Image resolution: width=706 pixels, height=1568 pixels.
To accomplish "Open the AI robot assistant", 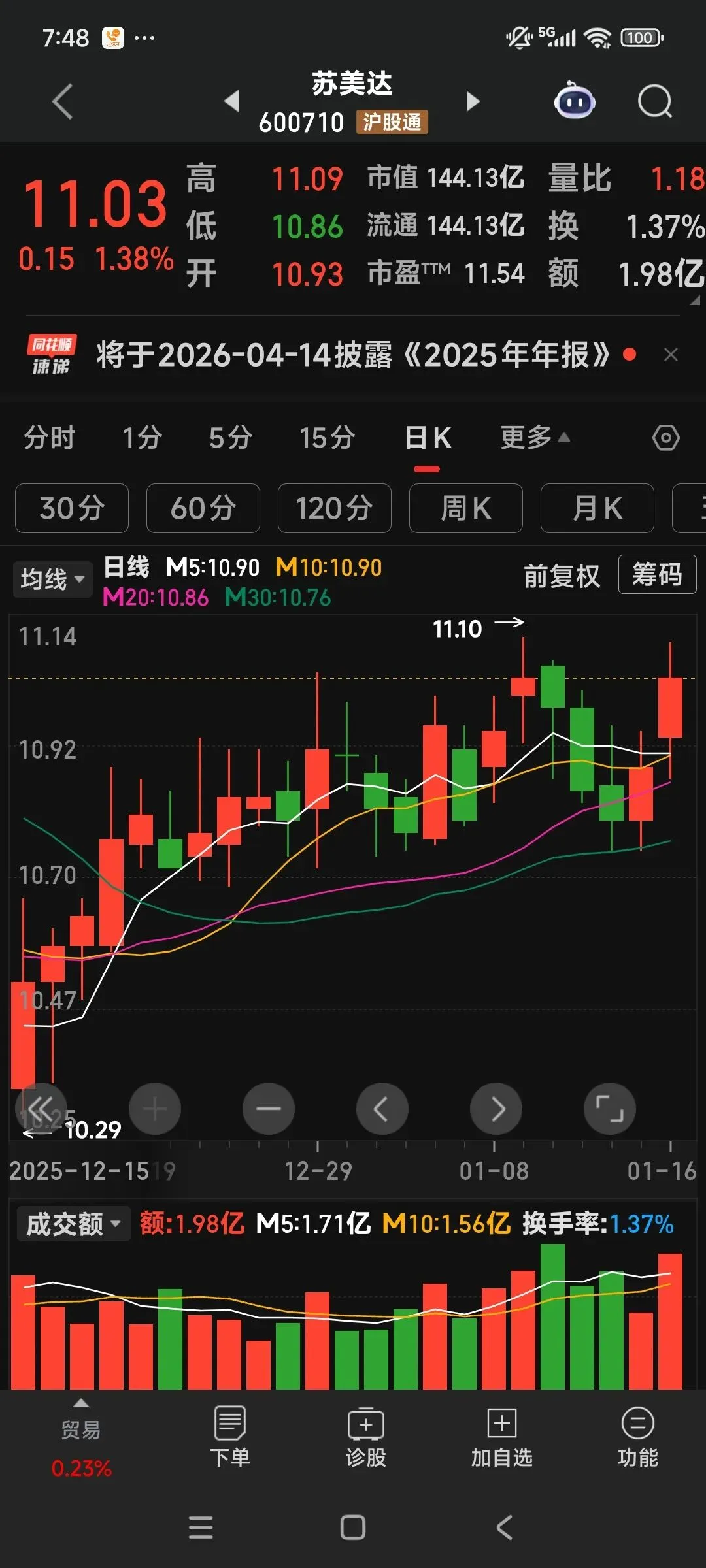I will [x=575, y=101].
